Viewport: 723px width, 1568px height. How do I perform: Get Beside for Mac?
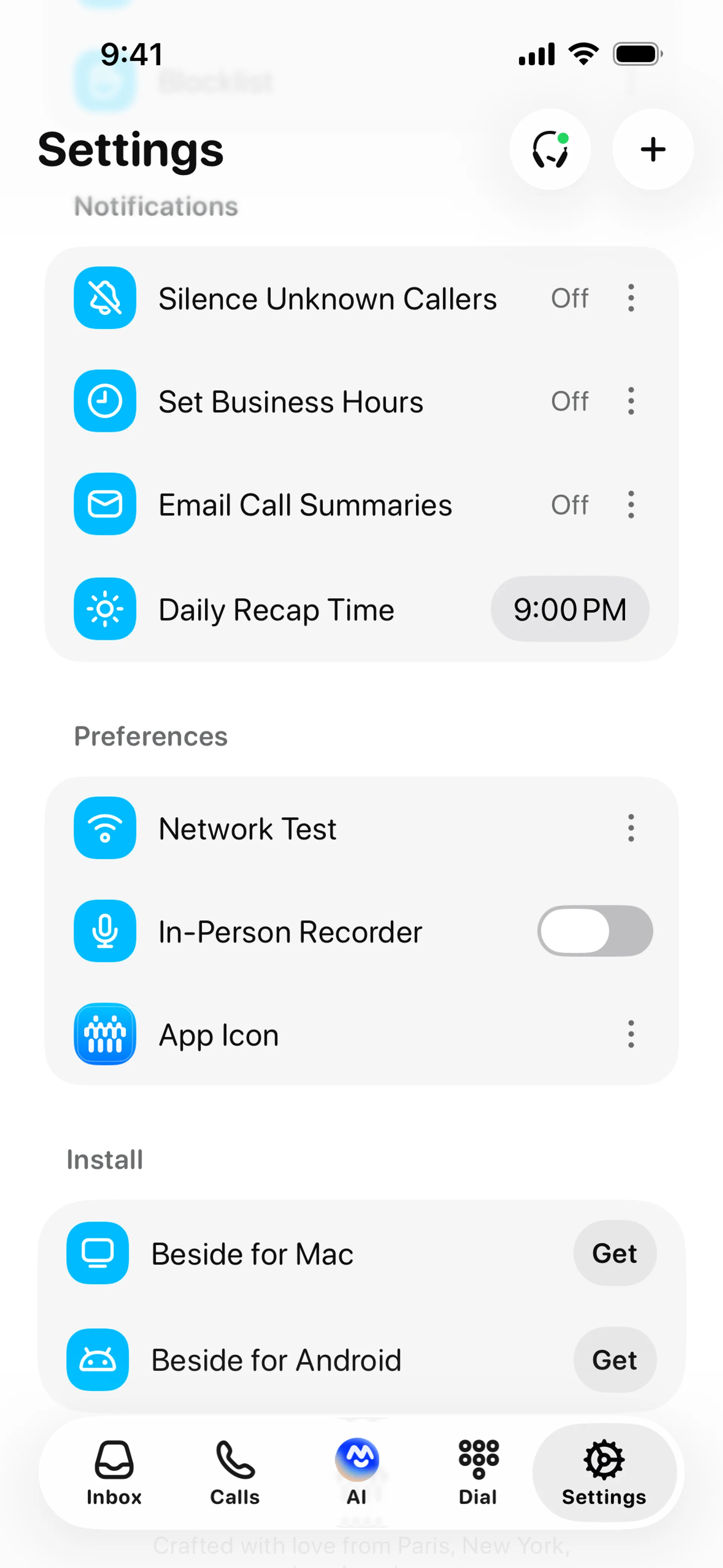tap(614, 1253)
